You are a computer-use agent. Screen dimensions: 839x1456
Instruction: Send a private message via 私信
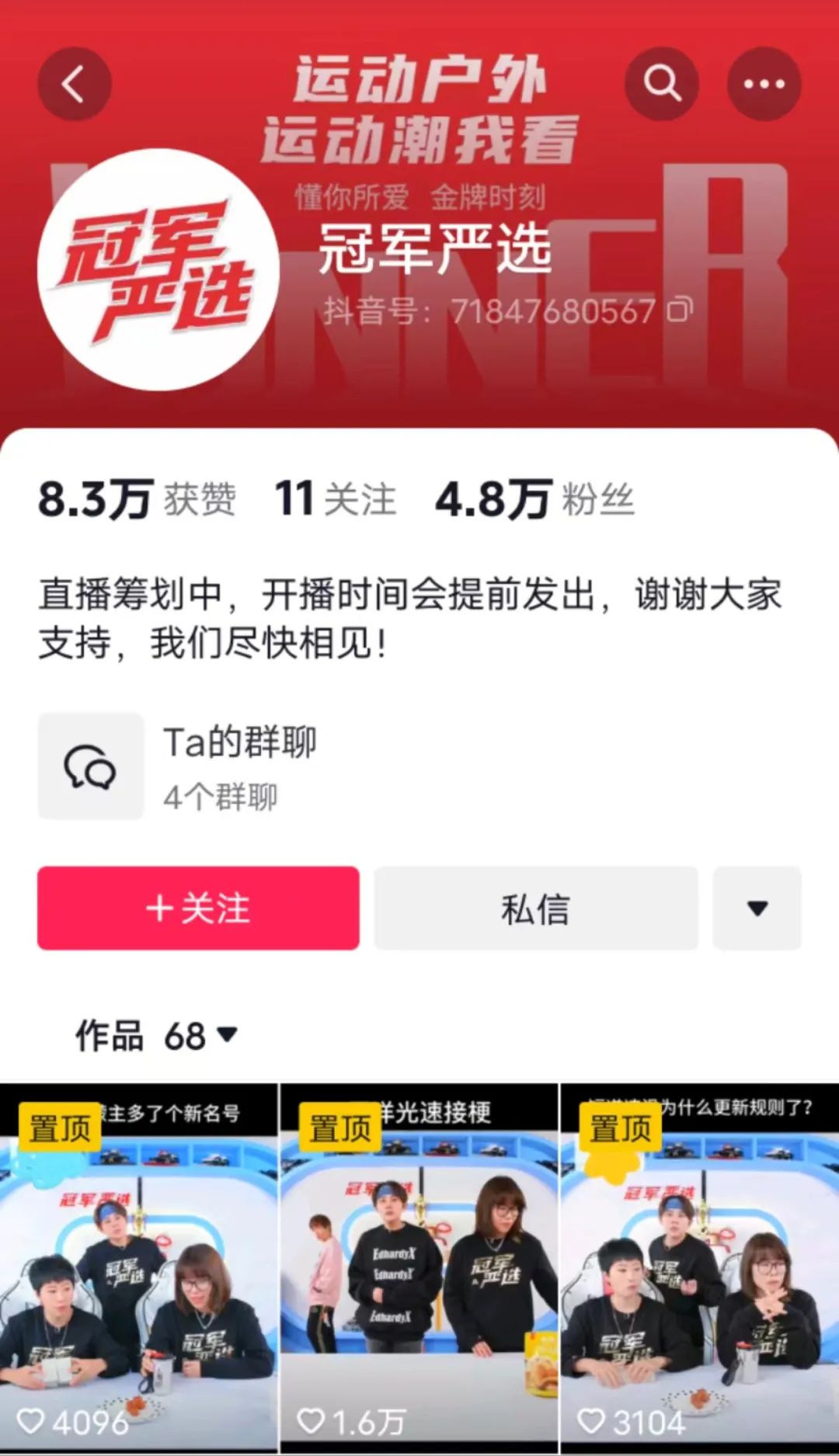[x=536, y=908]
